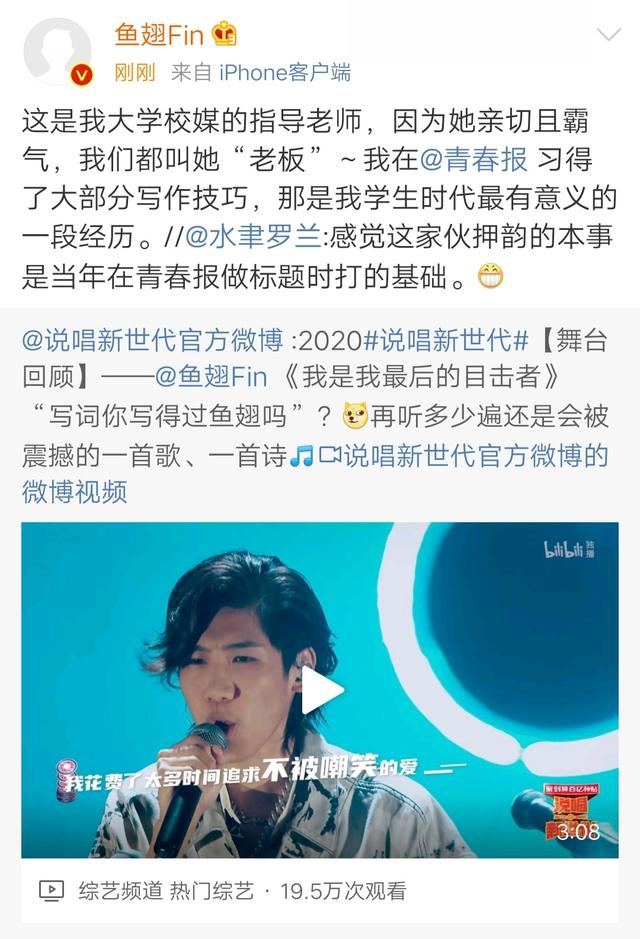This screenshot has height=939, width=640.
Task: Open 鱼翅Fin's profile avatar
Action: click(x=57, y=51)
